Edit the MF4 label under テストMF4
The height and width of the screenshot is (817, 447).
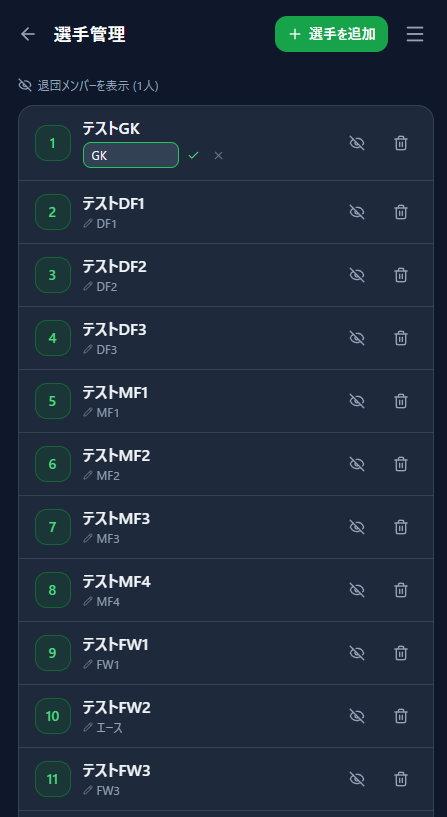coord(102,602)
